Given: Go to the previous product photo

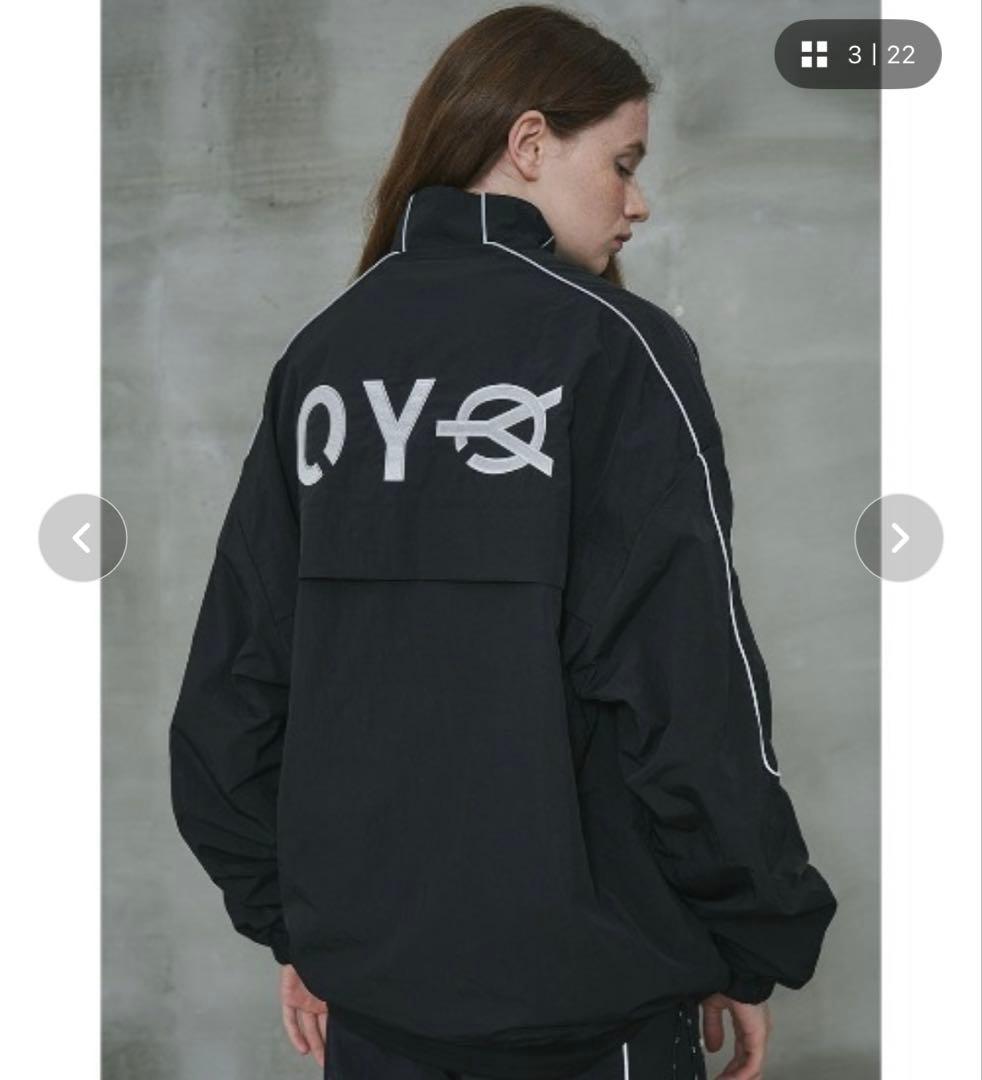Looking at the screenshot, I should [83, 538].
